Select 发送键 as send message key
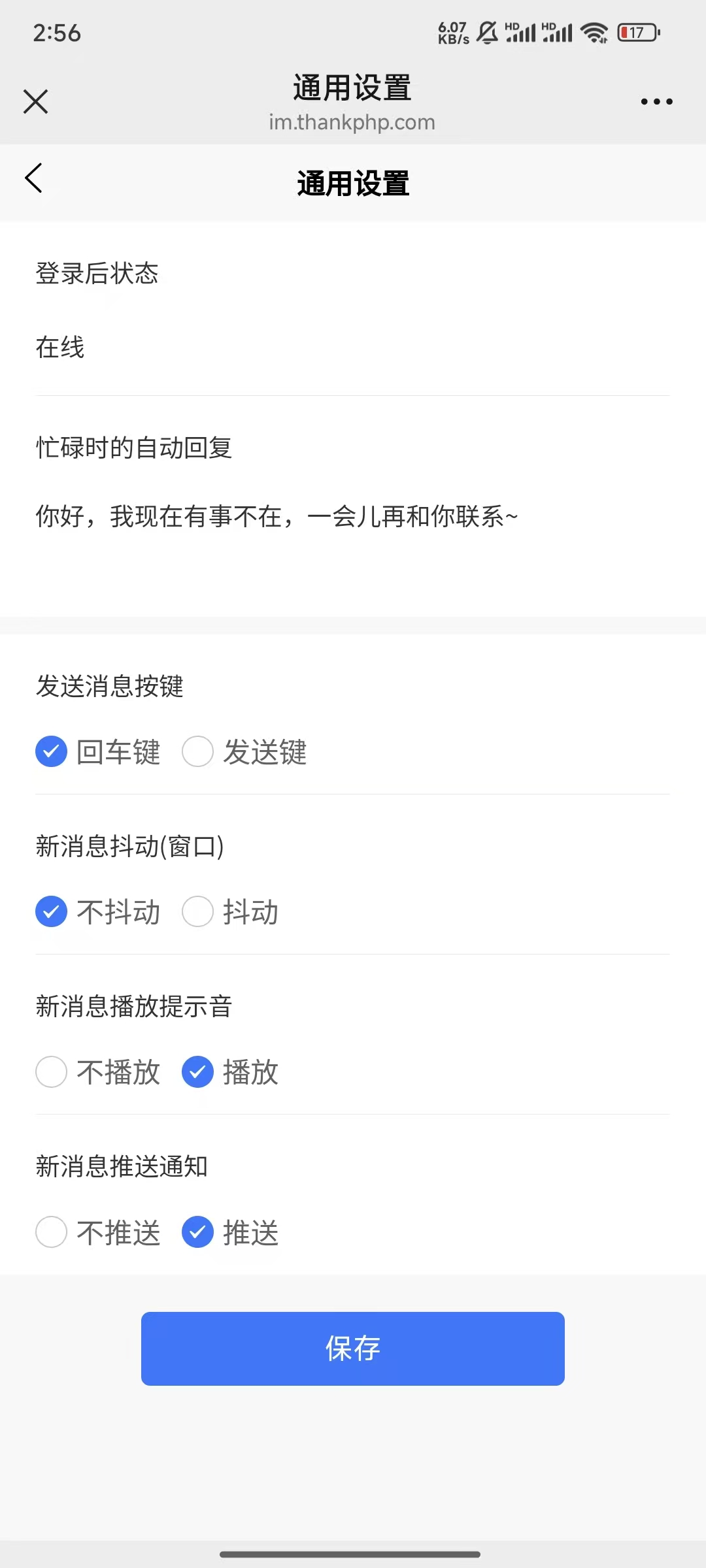This screenshot has height=1568, width=706. (198, 752)
